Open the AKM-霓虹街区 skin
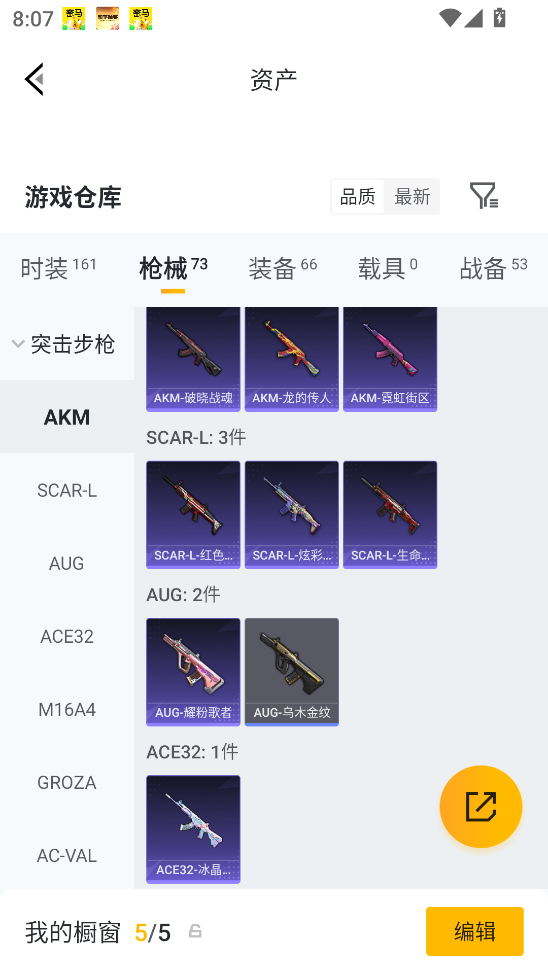548x974 pixels. coord(390,359)
